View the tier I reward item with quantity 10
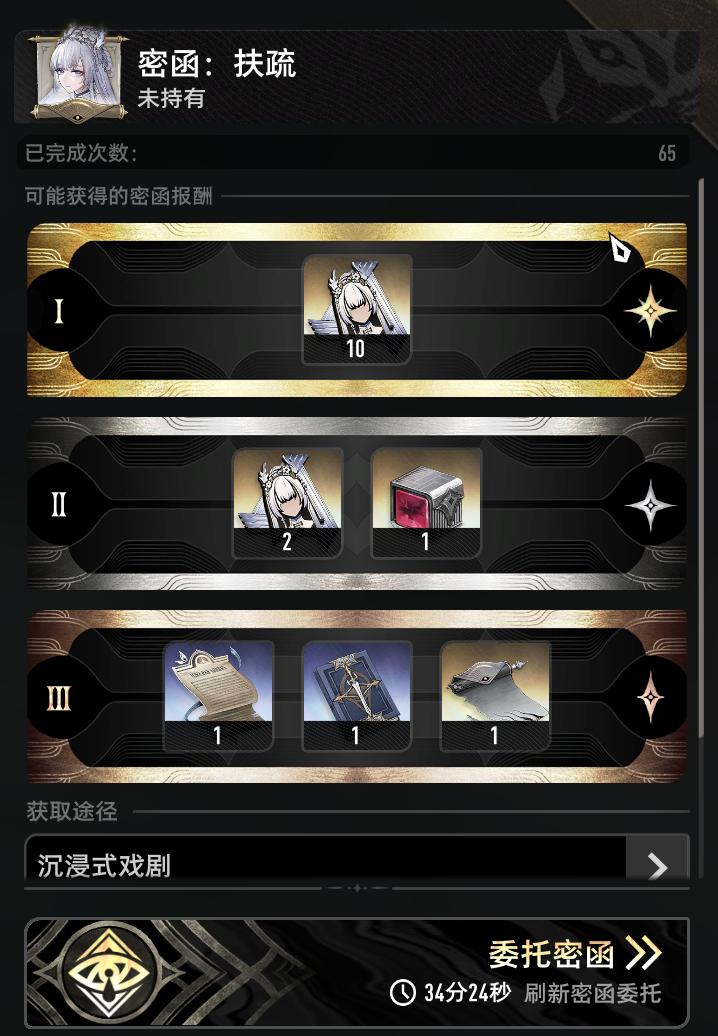 pos(357,309)
